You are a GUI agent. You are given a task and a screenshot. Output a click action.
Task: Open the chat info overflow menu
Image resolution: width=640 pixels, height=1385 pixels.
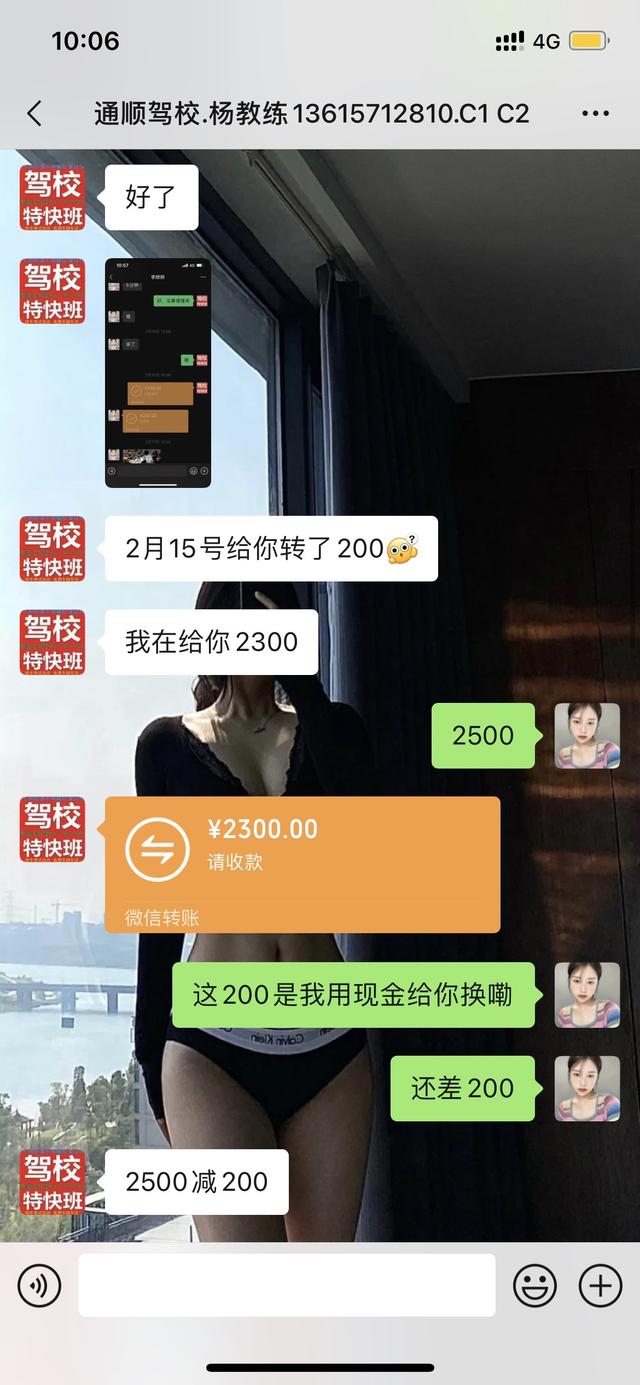click(x=595, y=113)
